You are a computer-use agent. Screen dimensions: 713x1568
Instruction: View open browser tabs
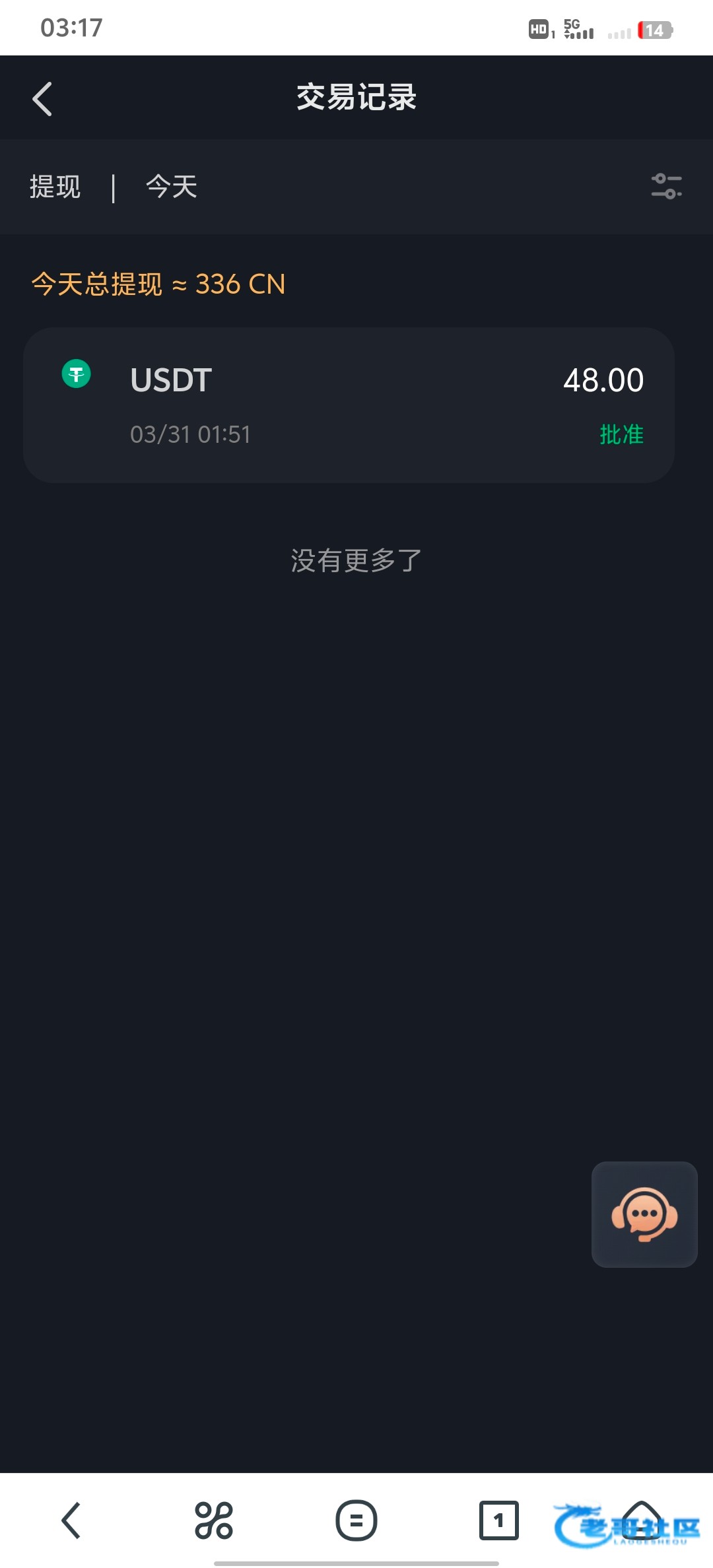(x=498, y=1520)
